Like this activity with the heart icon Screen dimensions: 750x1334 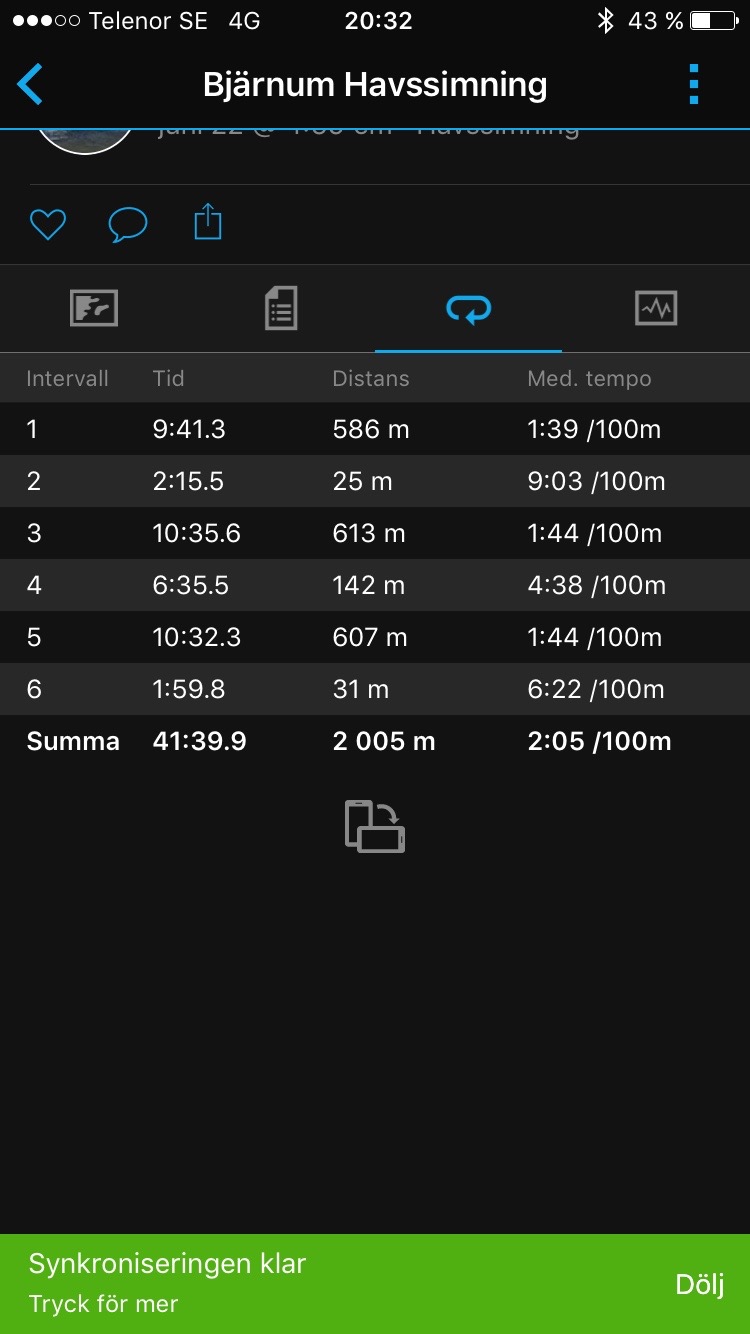point(47,223)
